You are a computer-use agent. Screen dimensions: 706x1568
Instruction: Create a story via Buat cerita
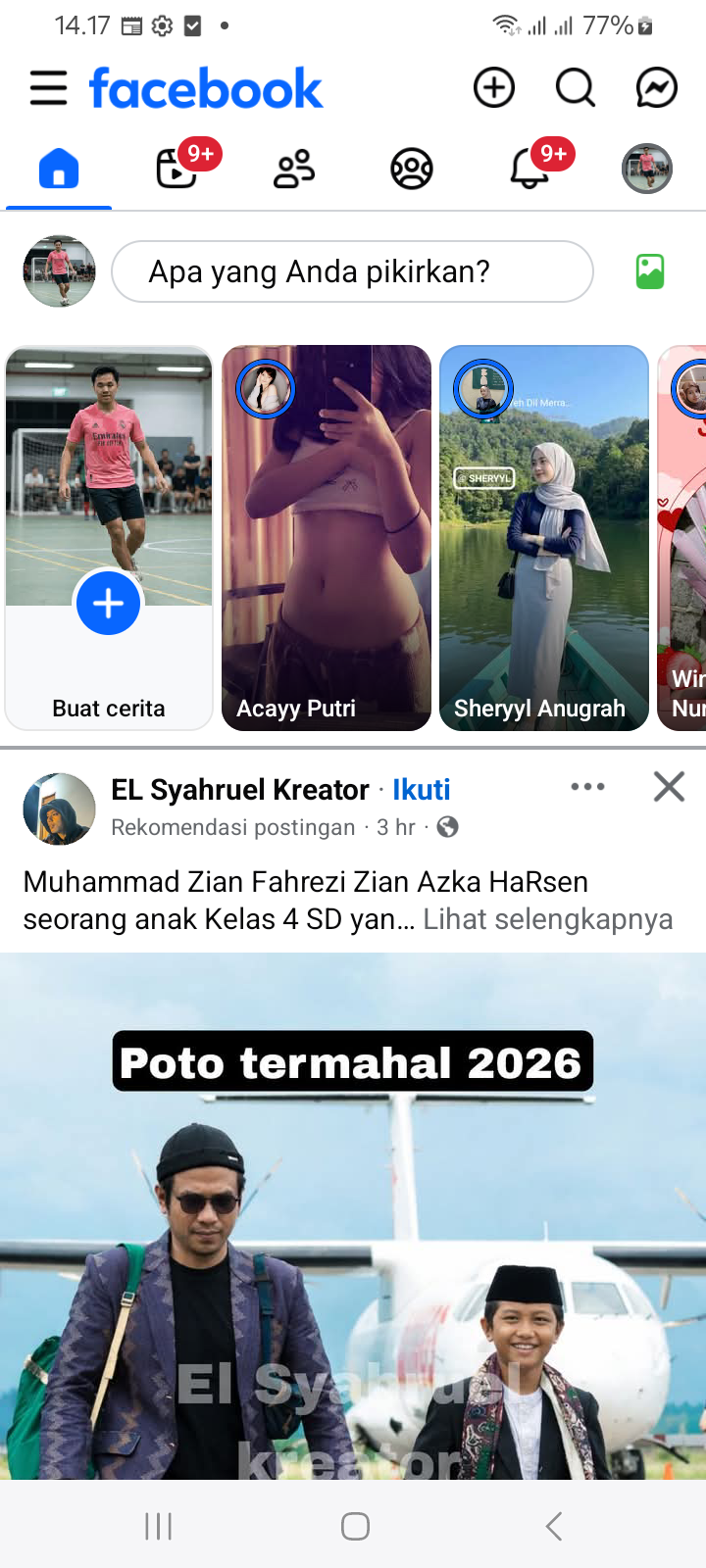click(x=108, y=604)
